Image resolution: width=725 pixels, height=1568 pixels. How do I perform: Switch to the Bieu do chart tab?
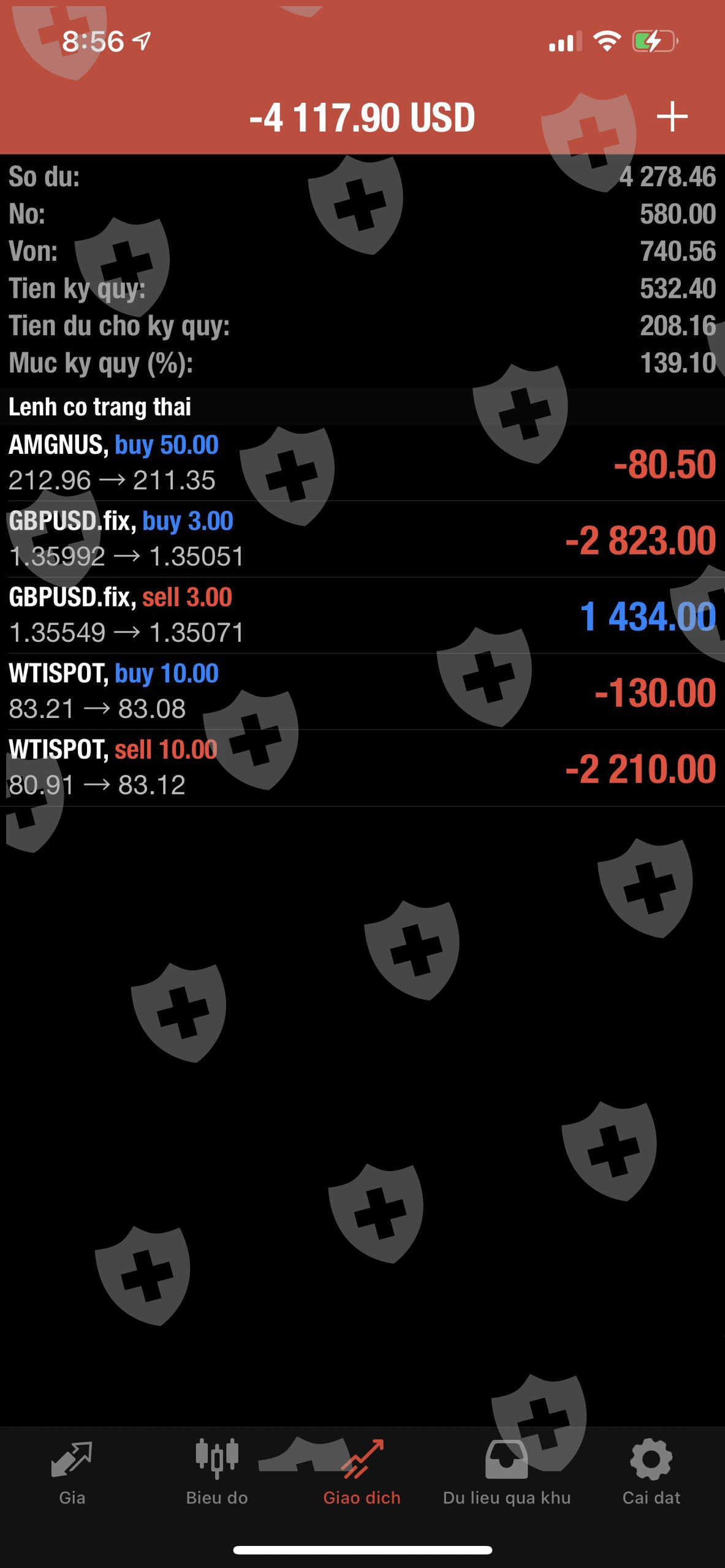click(217, 1473)
